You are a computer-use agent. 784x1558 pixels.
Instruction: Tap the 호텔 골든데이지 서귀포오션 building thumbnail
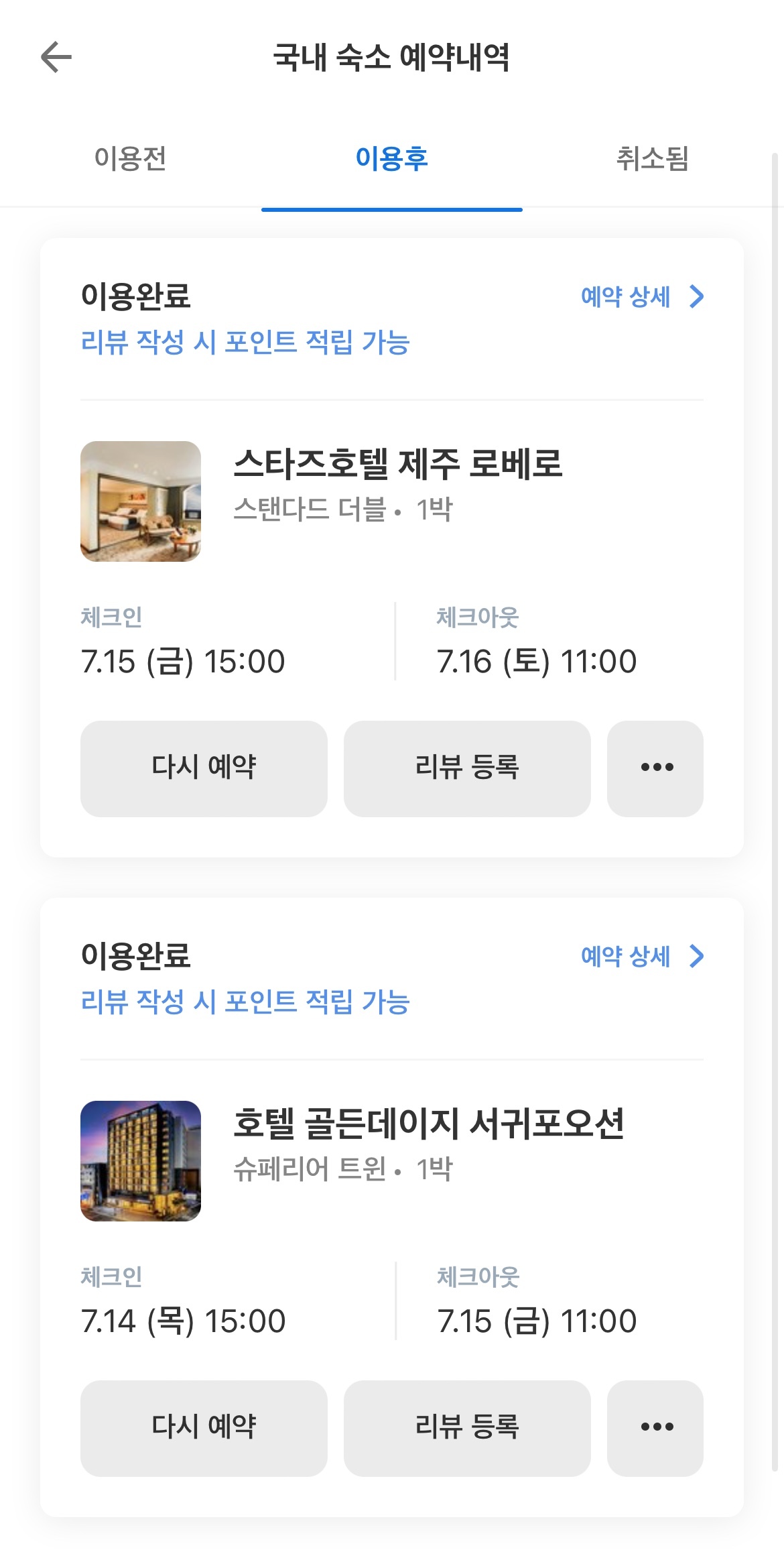(141, 1160)
